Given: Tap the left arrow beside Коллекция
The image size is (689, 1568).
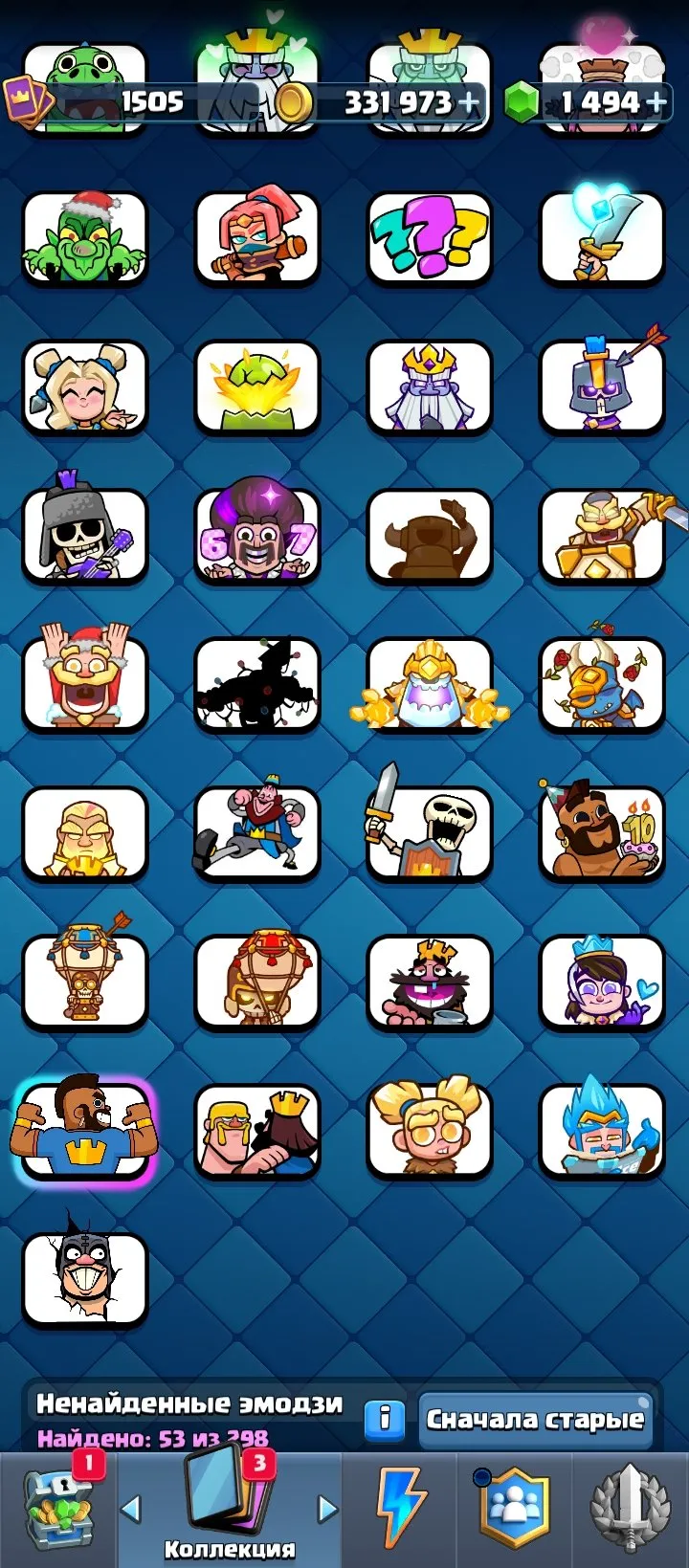Looking at the screenshot, I should [x=131, y=1510].
